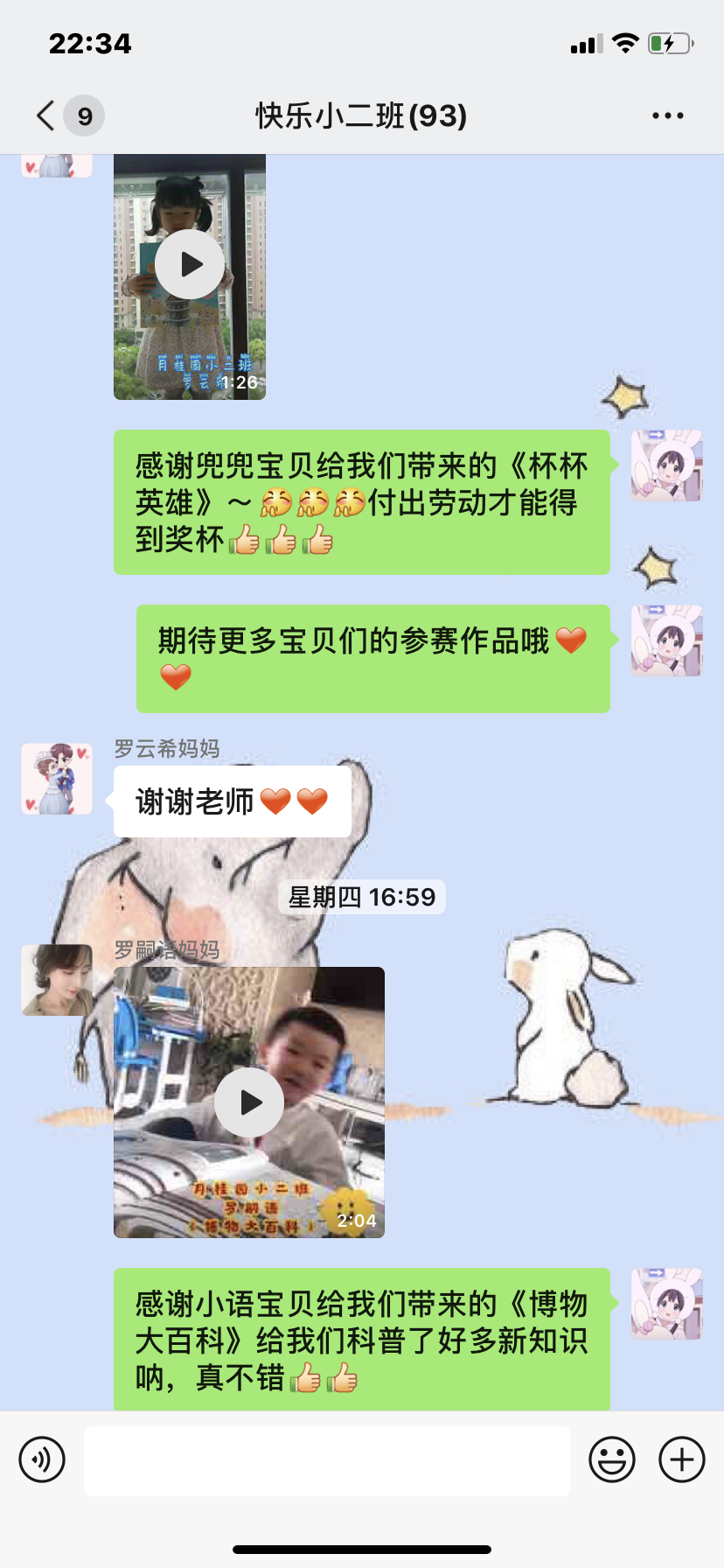The width and height of the screenshot is (724, 1568).
Task: Open 罗嗣语妈妈's profile avatar
Action: click(x=57, y=980)
